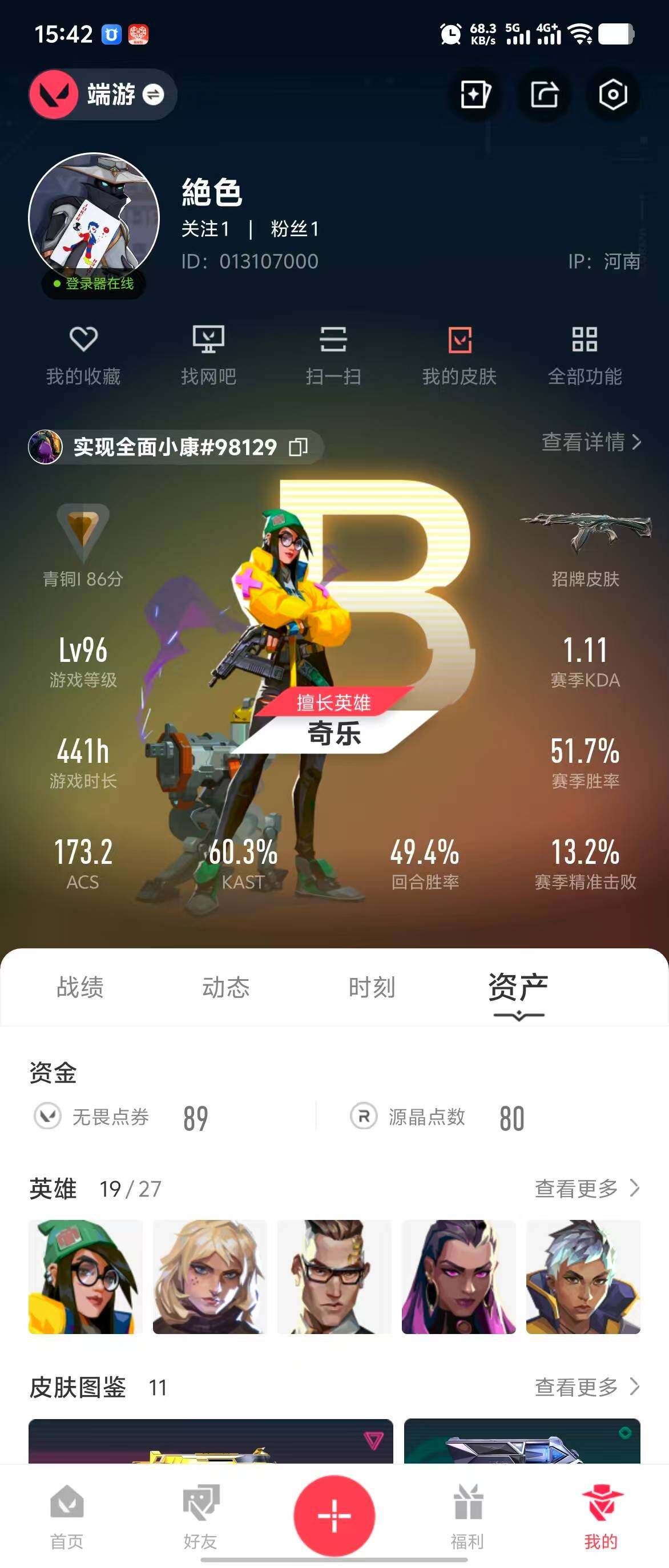
Task: Launch 扫一扫 scanner
Action: [x=333, y=355]
